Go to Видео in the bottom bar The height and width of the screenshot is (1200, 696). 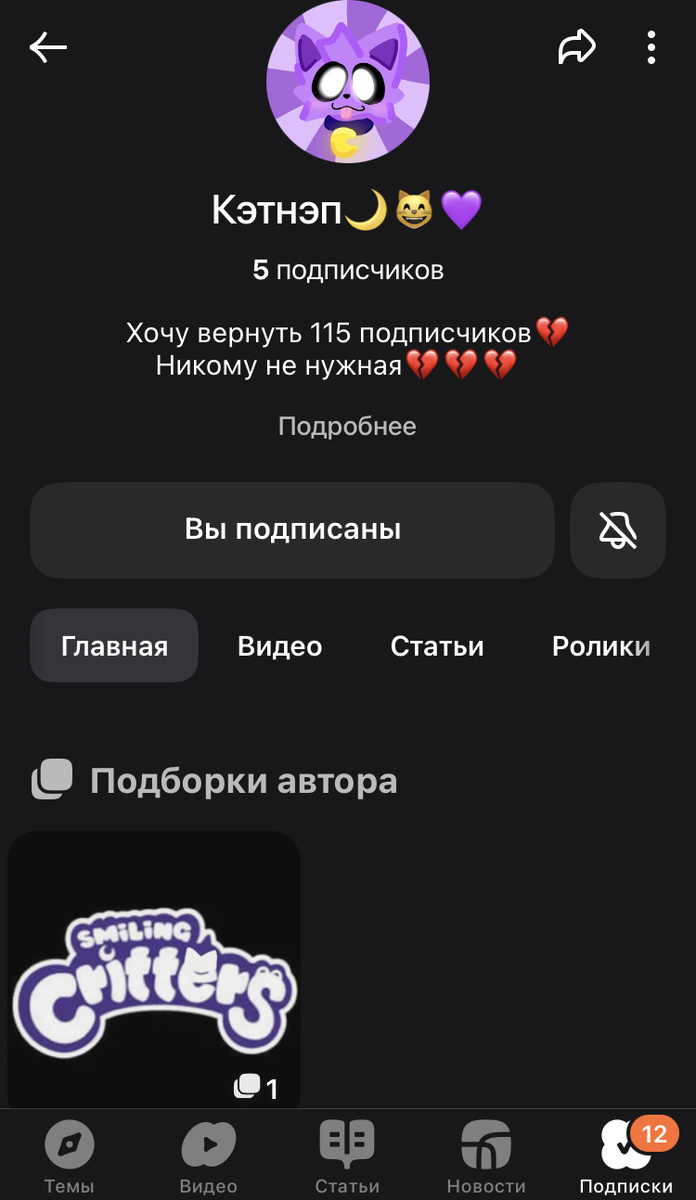pyautogui.click(x=208, y=1157)
